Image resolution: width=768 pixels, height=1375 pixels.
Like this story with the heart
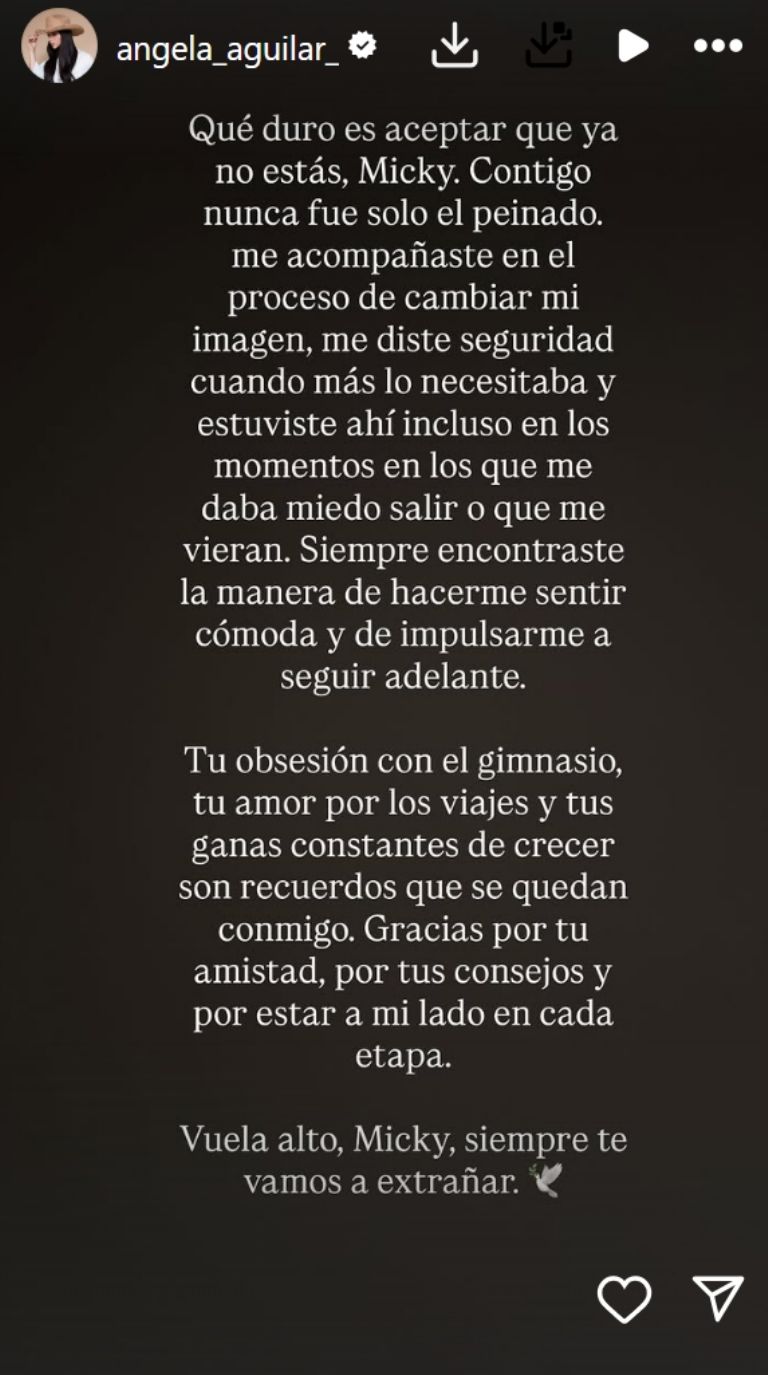(x=624, y=1299)
